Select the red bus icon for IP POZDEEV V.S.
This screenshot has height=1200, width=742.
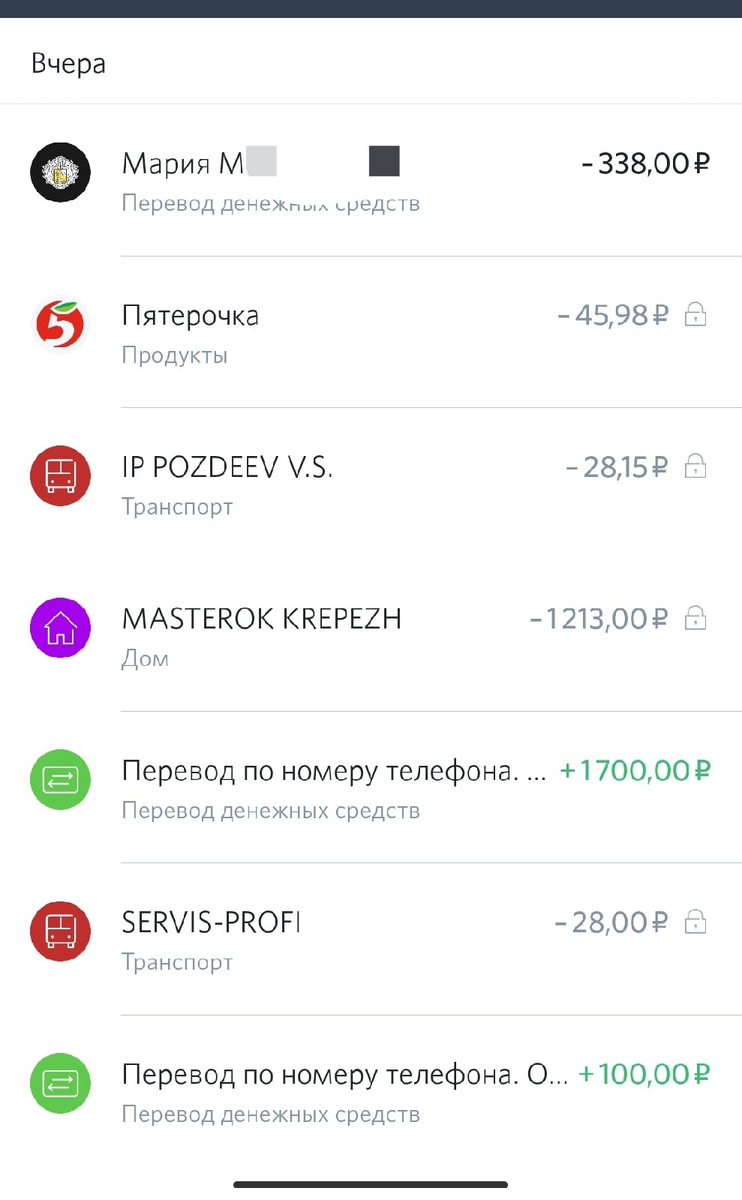pyautogui.click(x=60, y=476)
